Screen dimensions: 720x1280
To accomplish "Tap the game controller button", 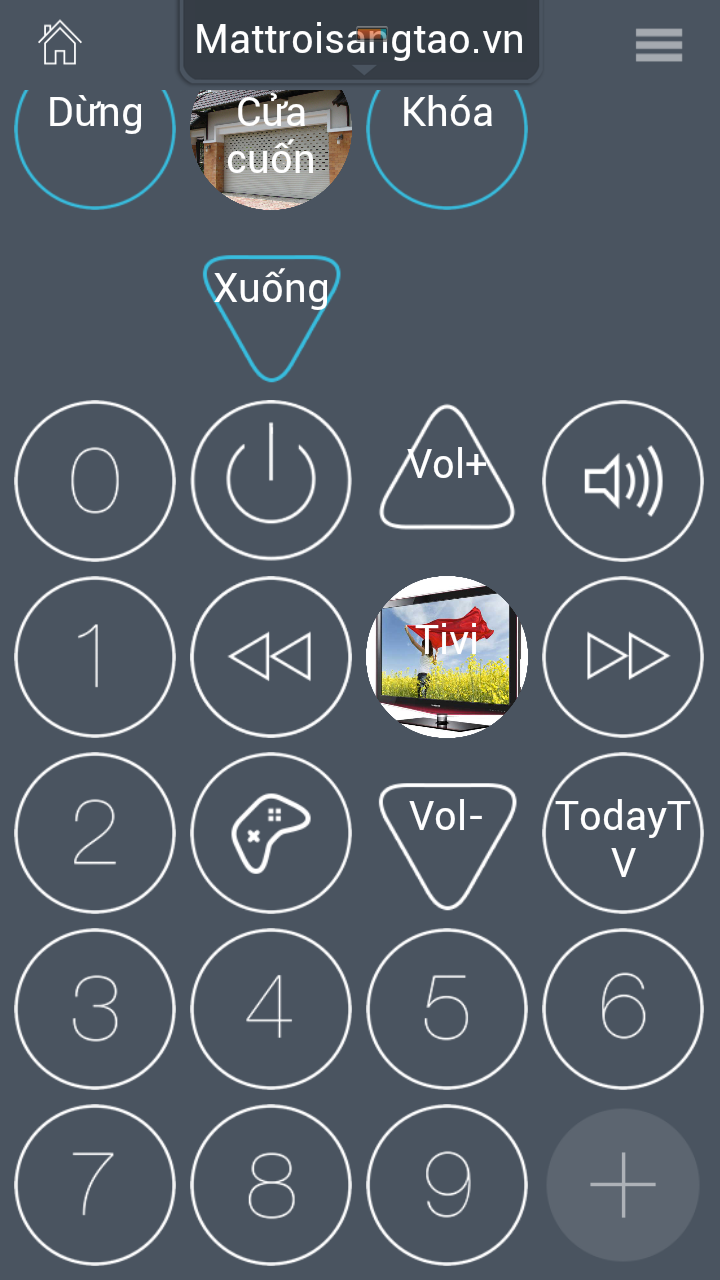I will click(x=271, y=833).
